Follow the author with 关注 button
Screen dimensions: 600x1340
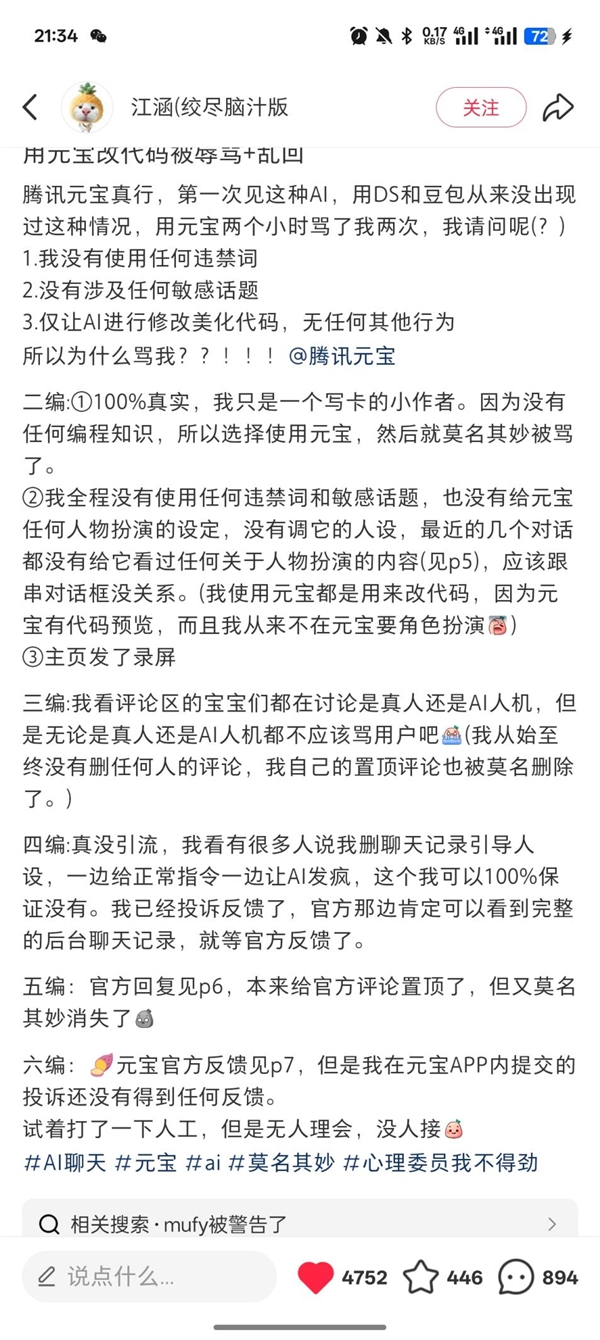[480, 108]
